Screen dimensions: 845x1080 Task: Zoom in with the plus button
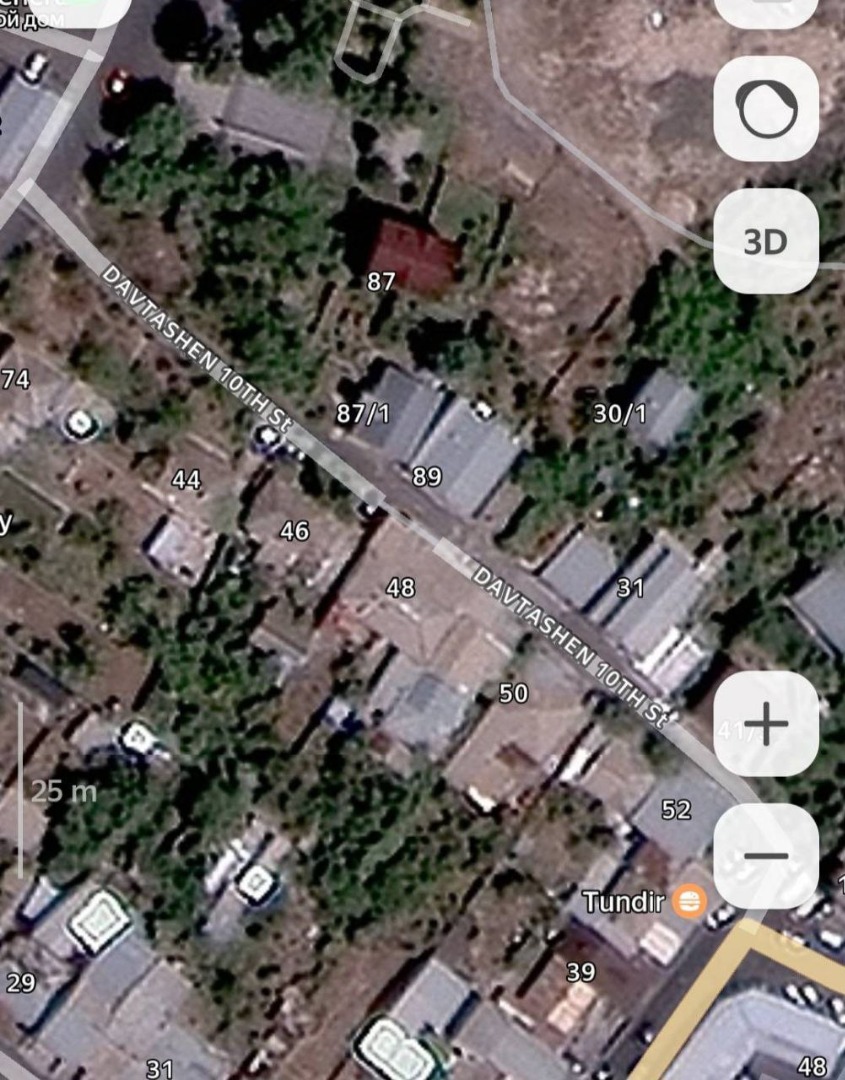(x=766, y=723)
